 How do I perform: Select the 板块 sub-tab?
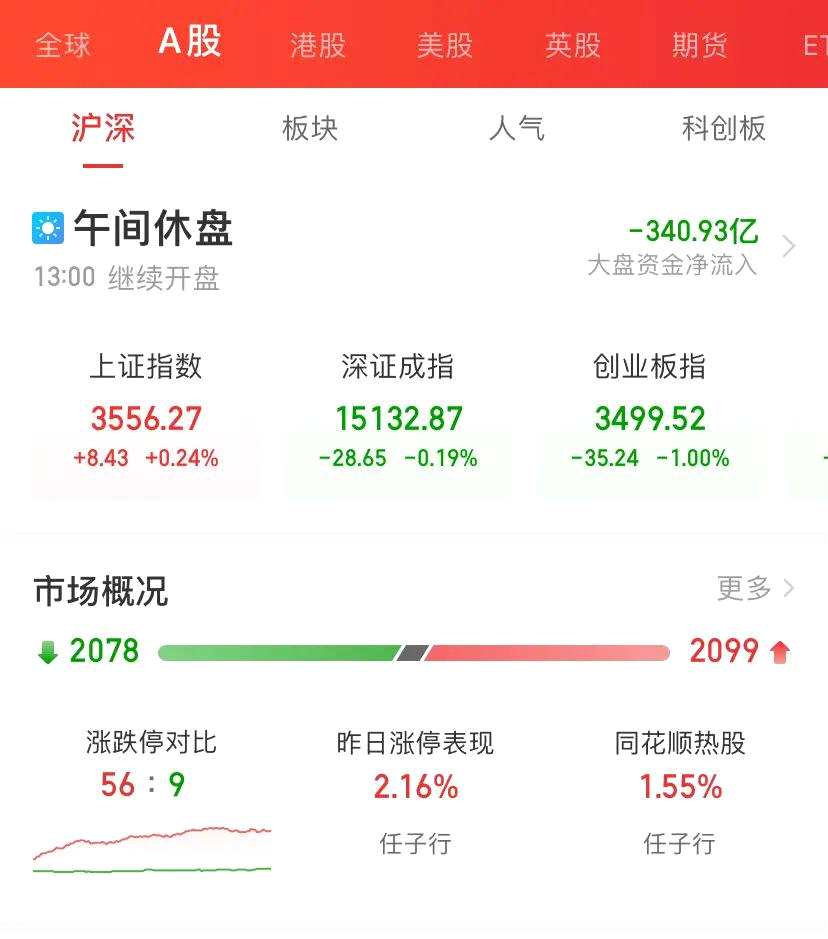pos(310,129)
